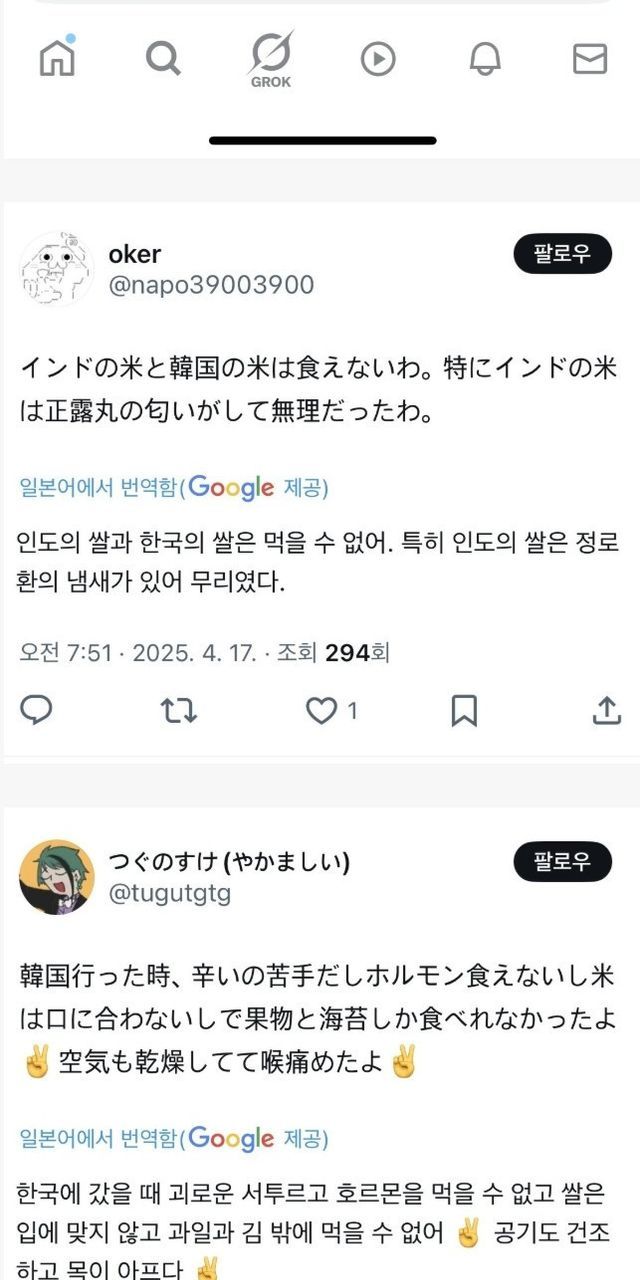
Task: Reply to oker's post
Action: click(x=37, y=710)
